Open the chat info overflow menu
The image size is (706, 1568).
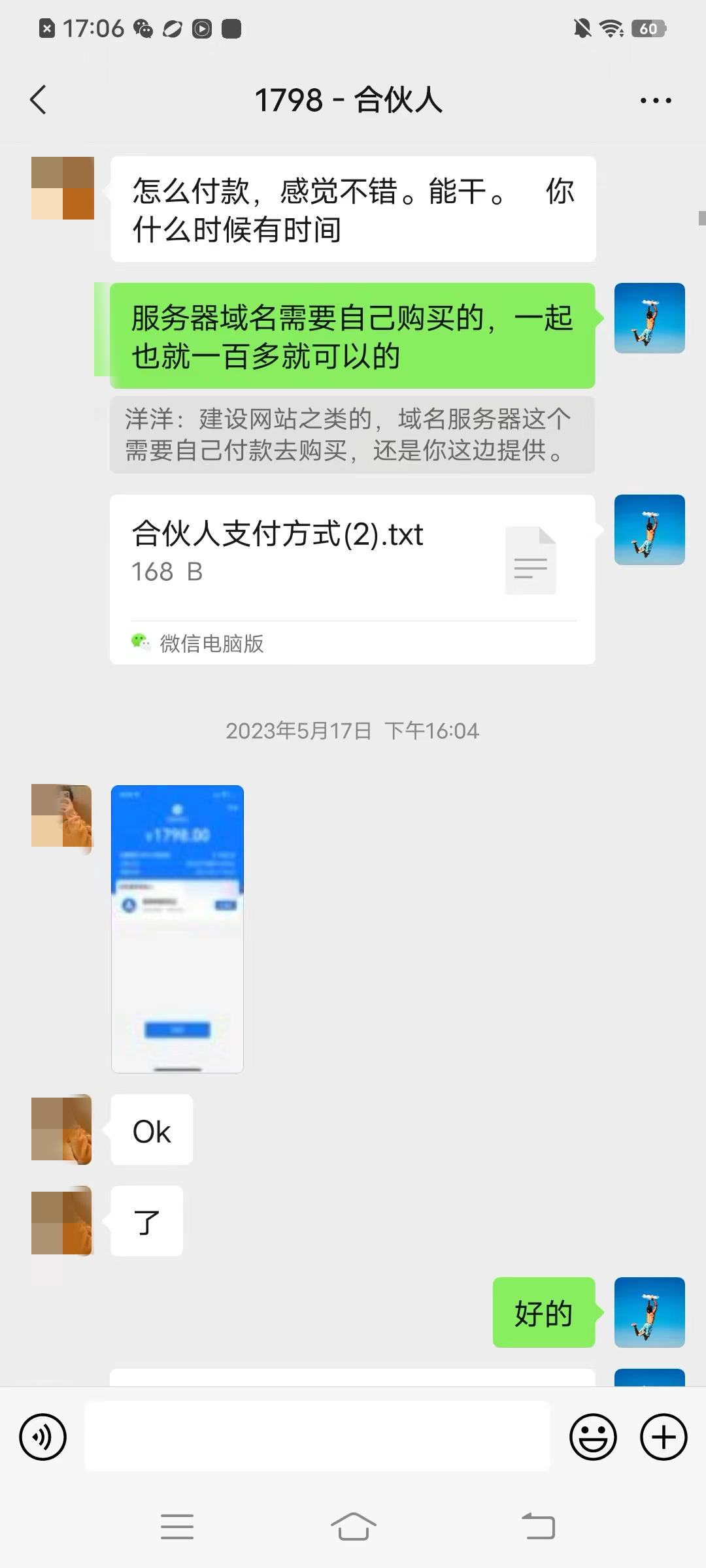[655, 101]
